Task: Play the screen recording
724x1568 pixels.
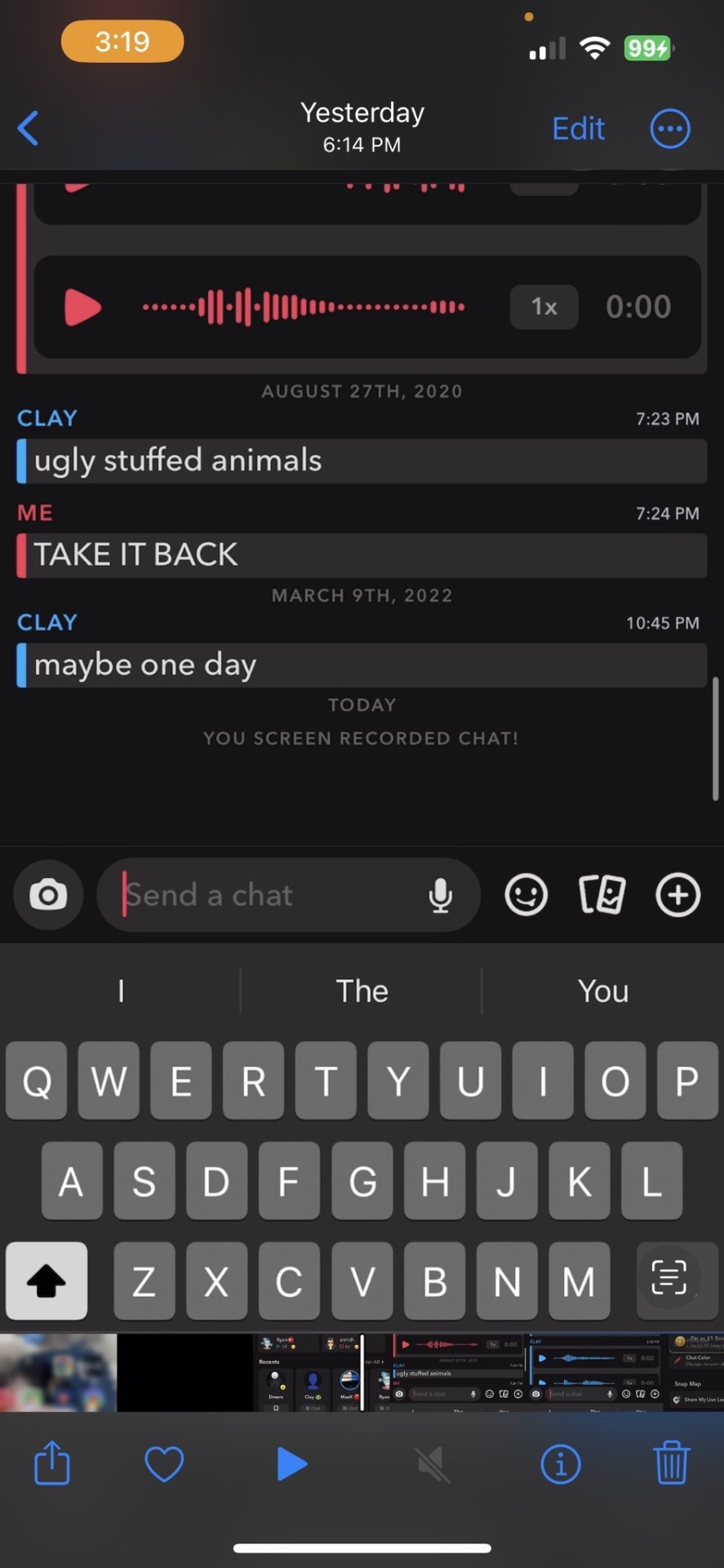Action: 291,1463
